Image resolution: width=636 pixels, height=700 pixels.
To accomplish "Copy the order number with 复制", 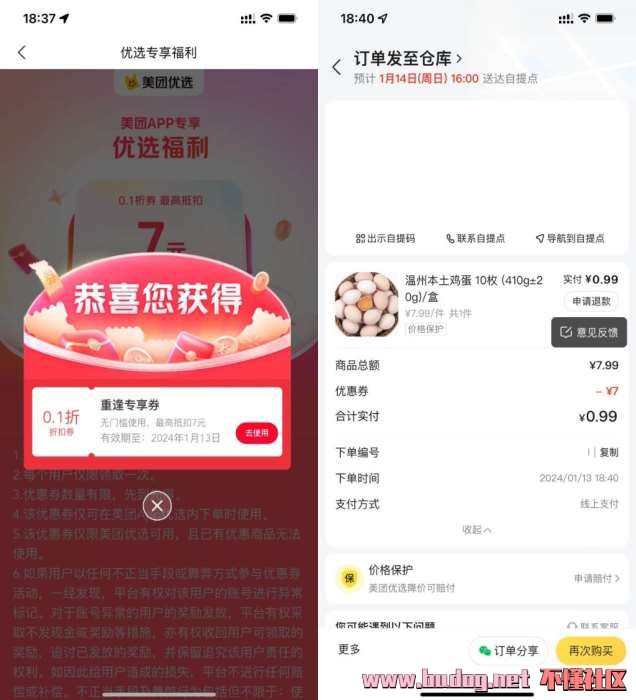I will click(609, 452).
